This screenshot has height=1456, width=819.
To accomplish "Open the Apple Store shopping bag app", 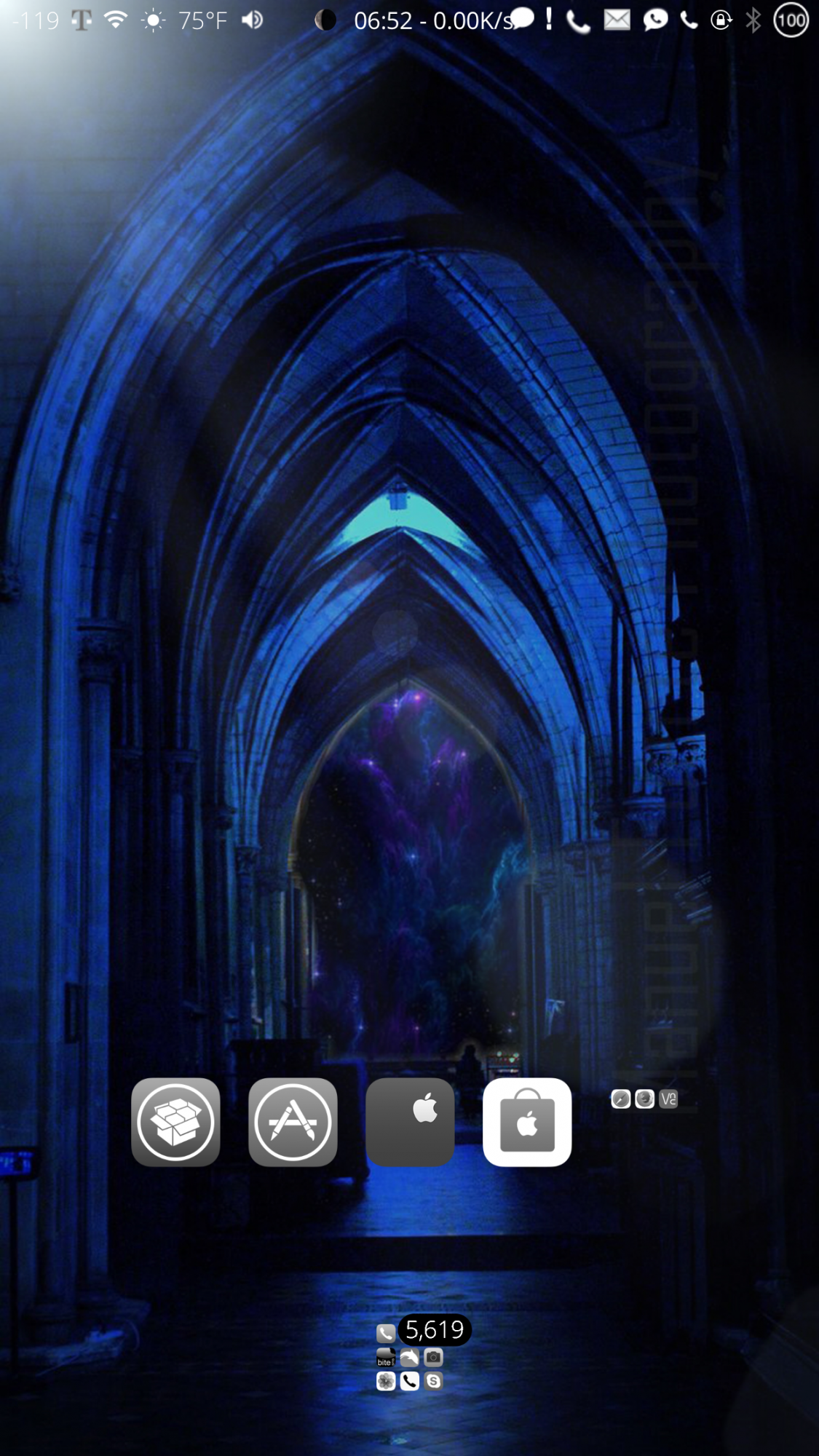I will pos(527,1122).
